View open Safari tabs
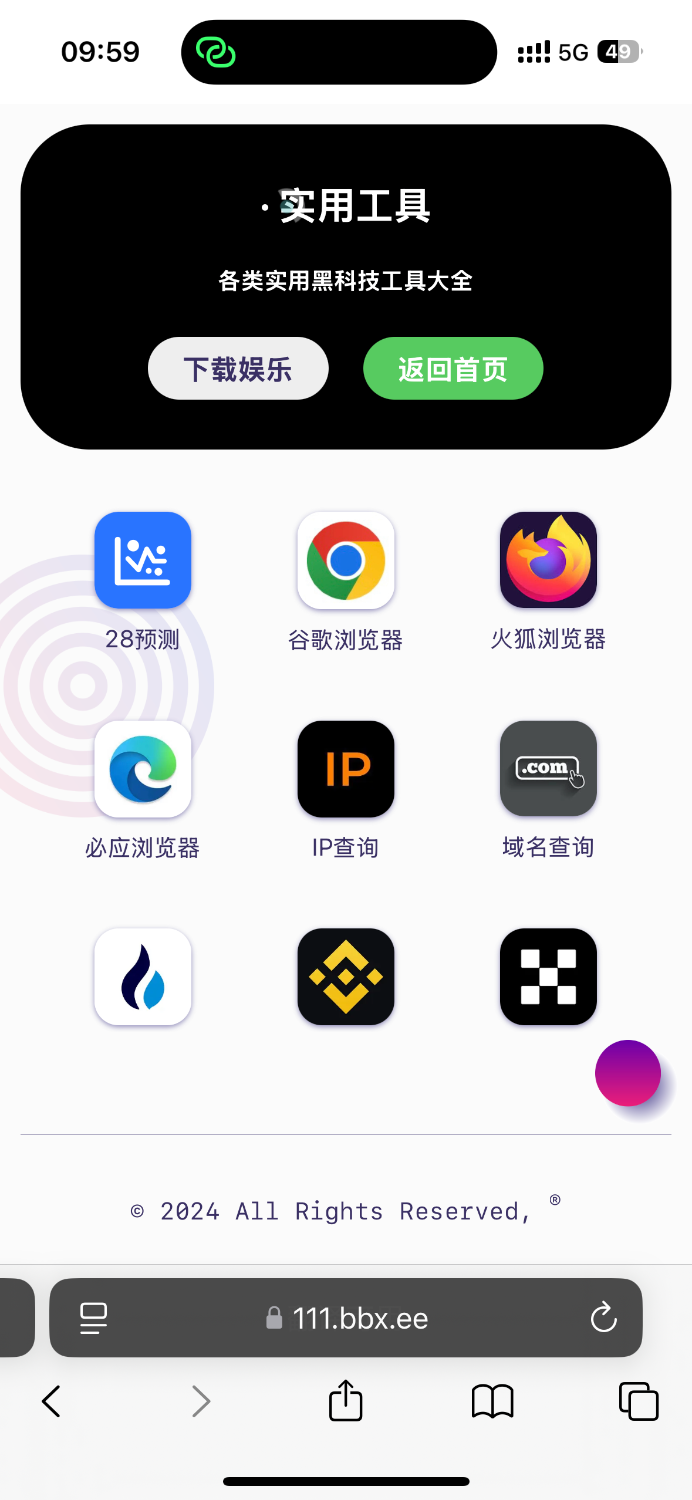The height and width of the screenshot is (1500, 692). pyautogui.click(x=638, y=1401)
